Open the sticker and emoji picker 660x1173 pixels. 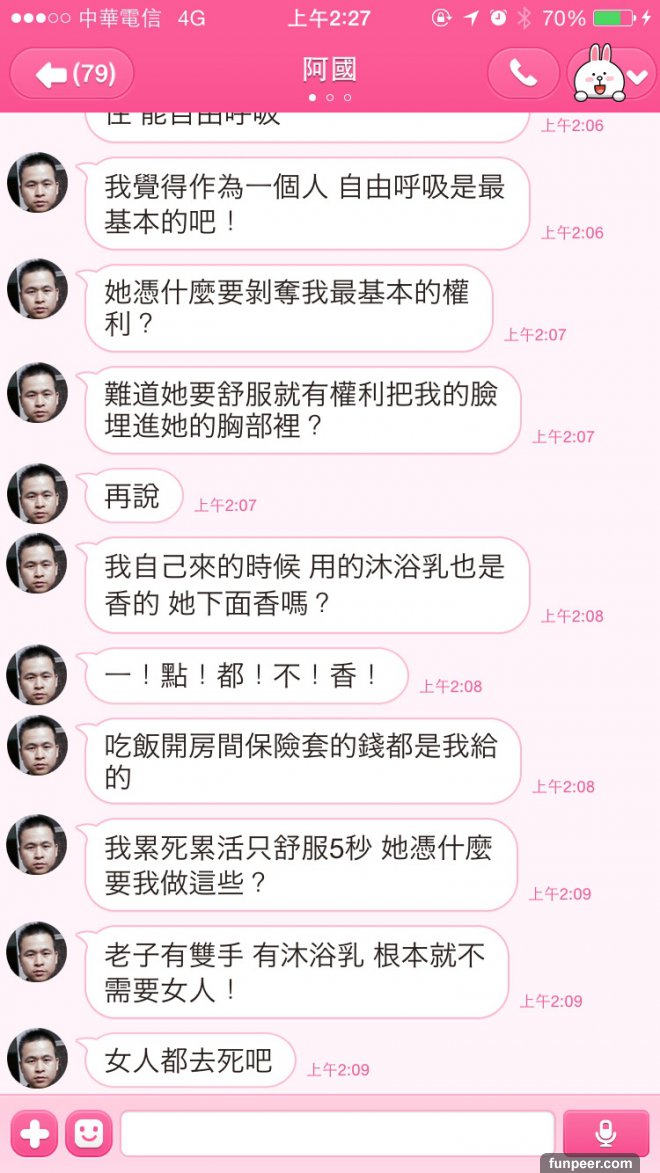coord(88,1133)
